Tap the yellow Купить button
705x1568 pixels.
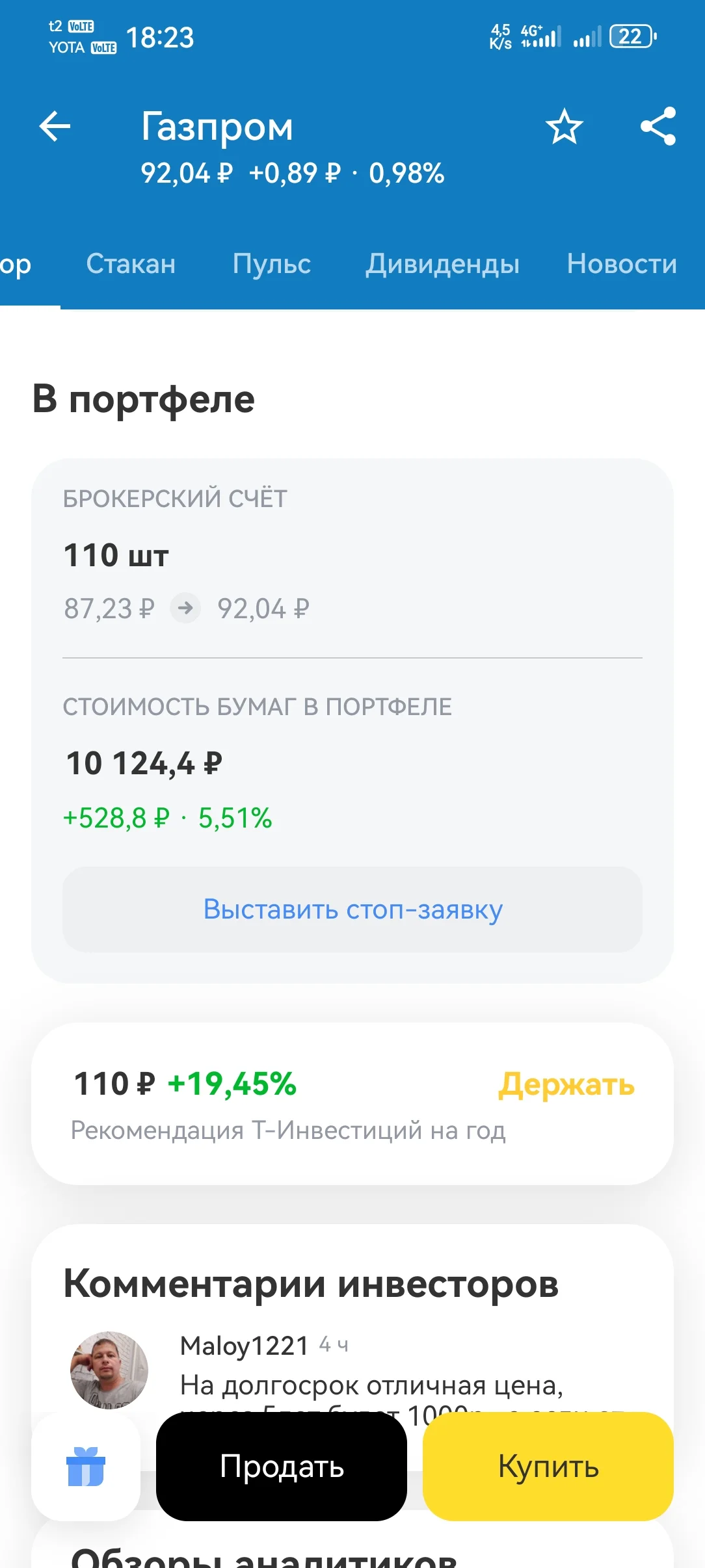[x=548, y=1467]
